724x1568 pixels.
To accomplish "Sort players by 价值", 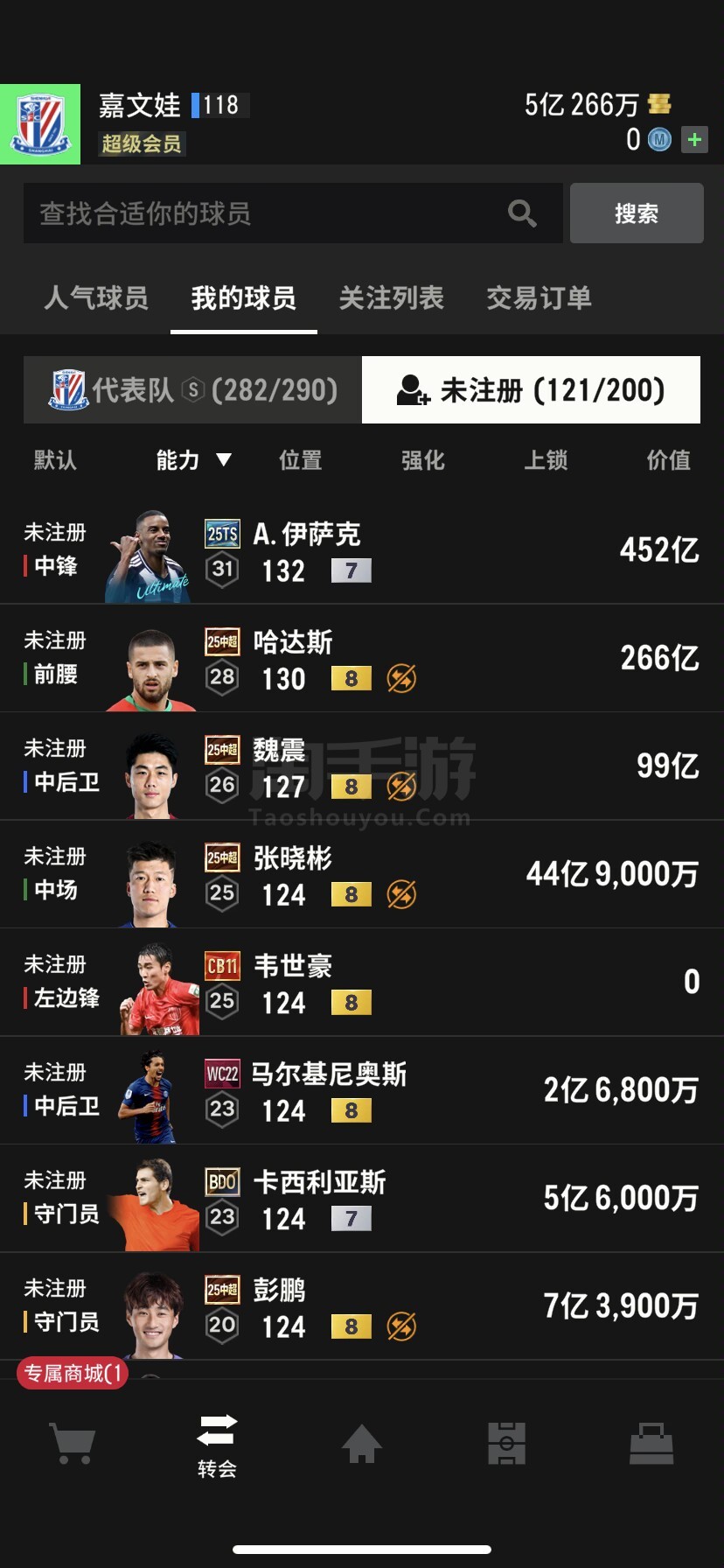I will pyautogui.click(x=668, y=459).
